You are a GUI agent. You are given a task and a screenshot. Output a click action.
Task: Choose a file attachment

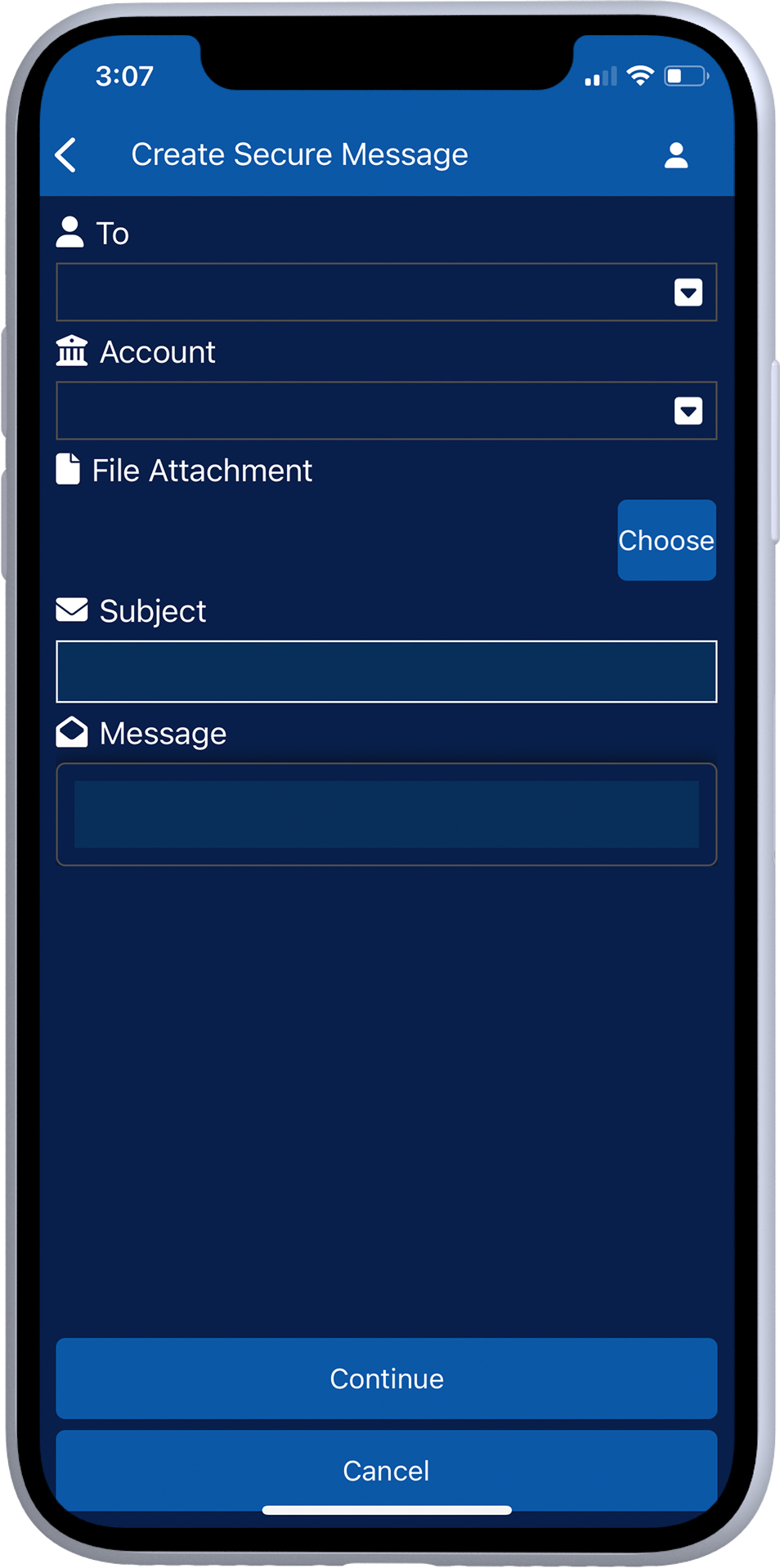pyautogui.click(x=666, y=540)
